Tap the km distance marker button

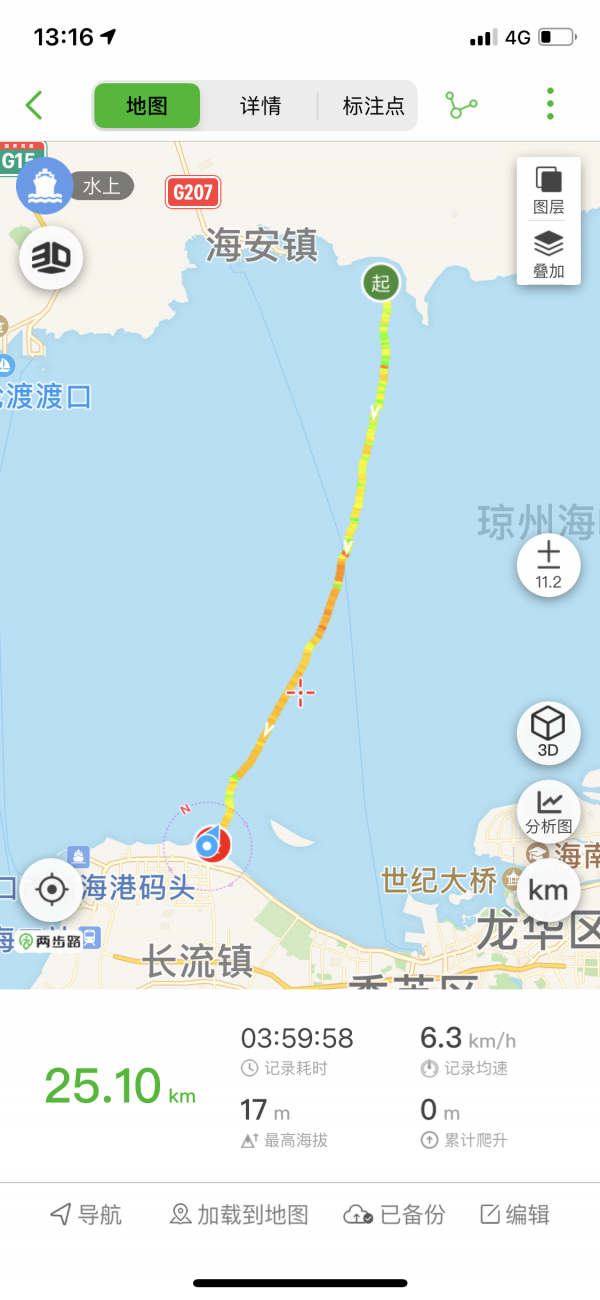tap(548, 890)
